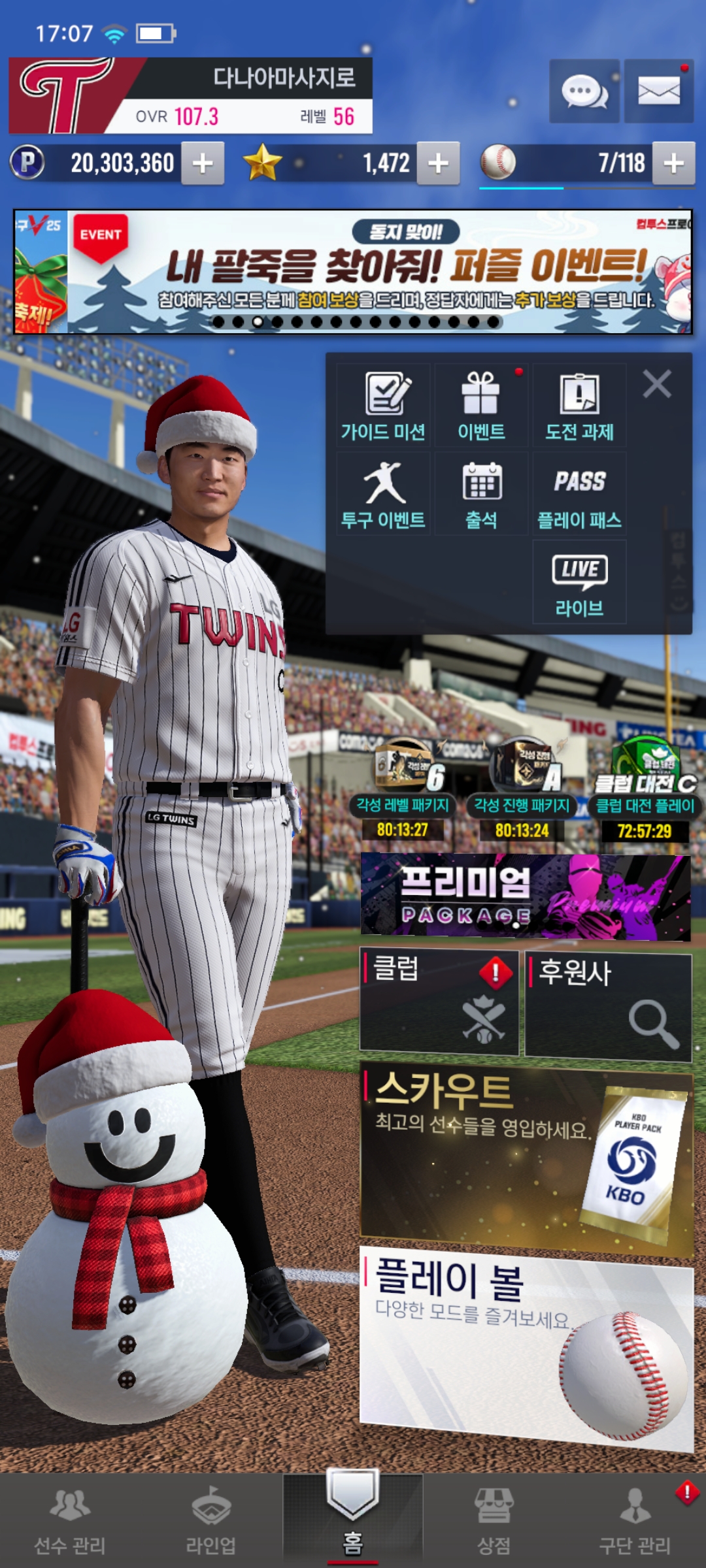Switch to the 선수 관리 tab
The height and width of the screenshot is (1568, 706).
tap(70, 1520)
